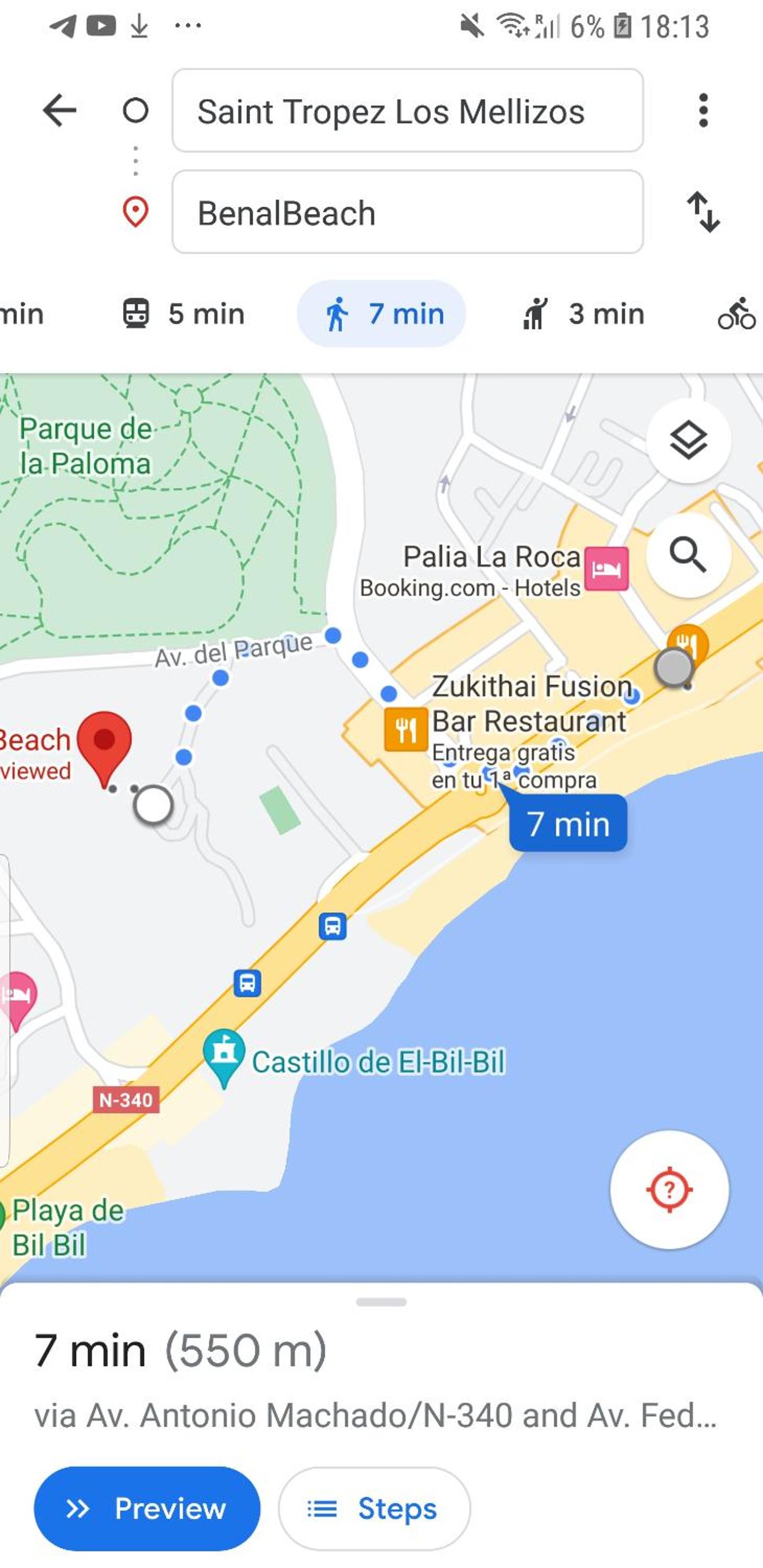
Task: Search along the route
Action: pyautogui.click(x=688, y=555)
